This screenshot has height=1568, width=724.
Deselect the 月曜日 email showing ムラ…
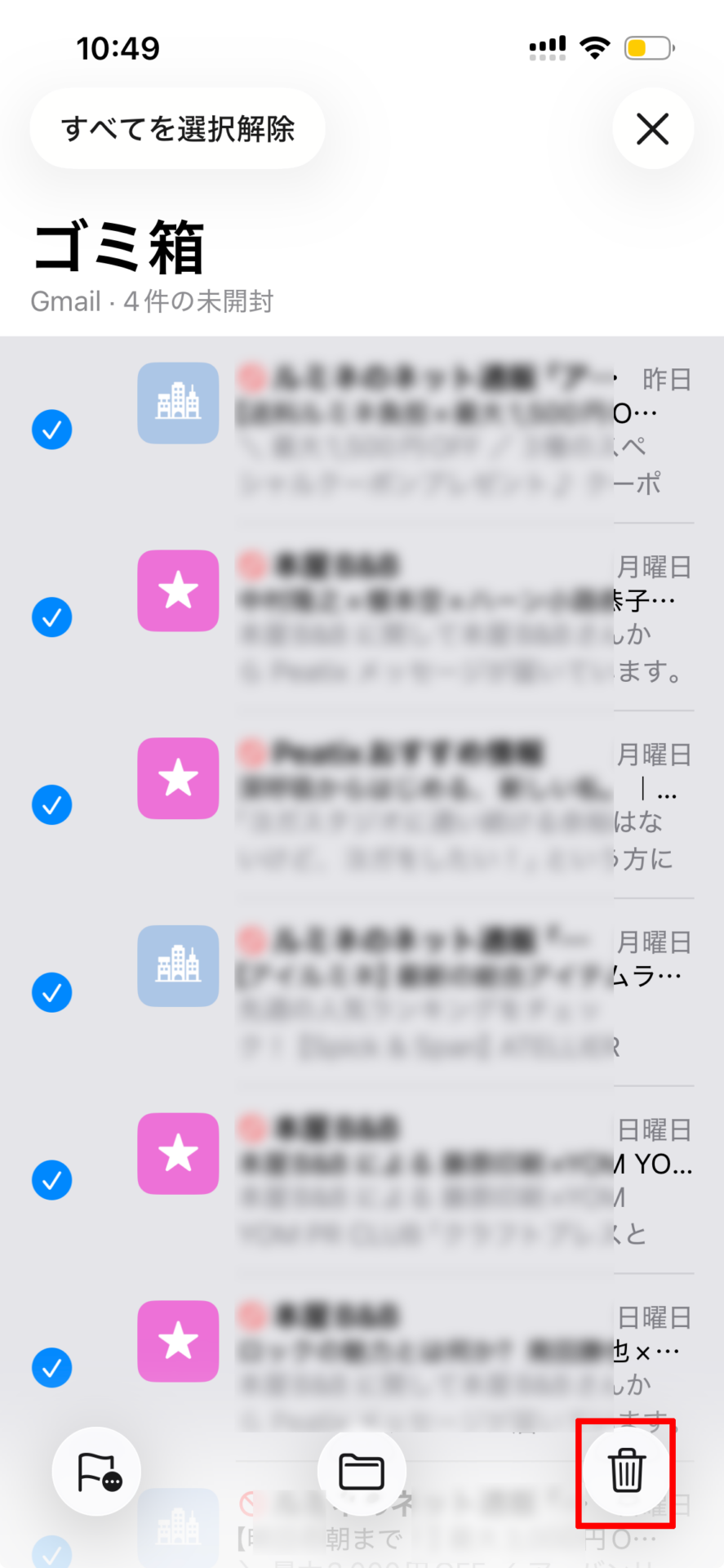tap(51, 992)
